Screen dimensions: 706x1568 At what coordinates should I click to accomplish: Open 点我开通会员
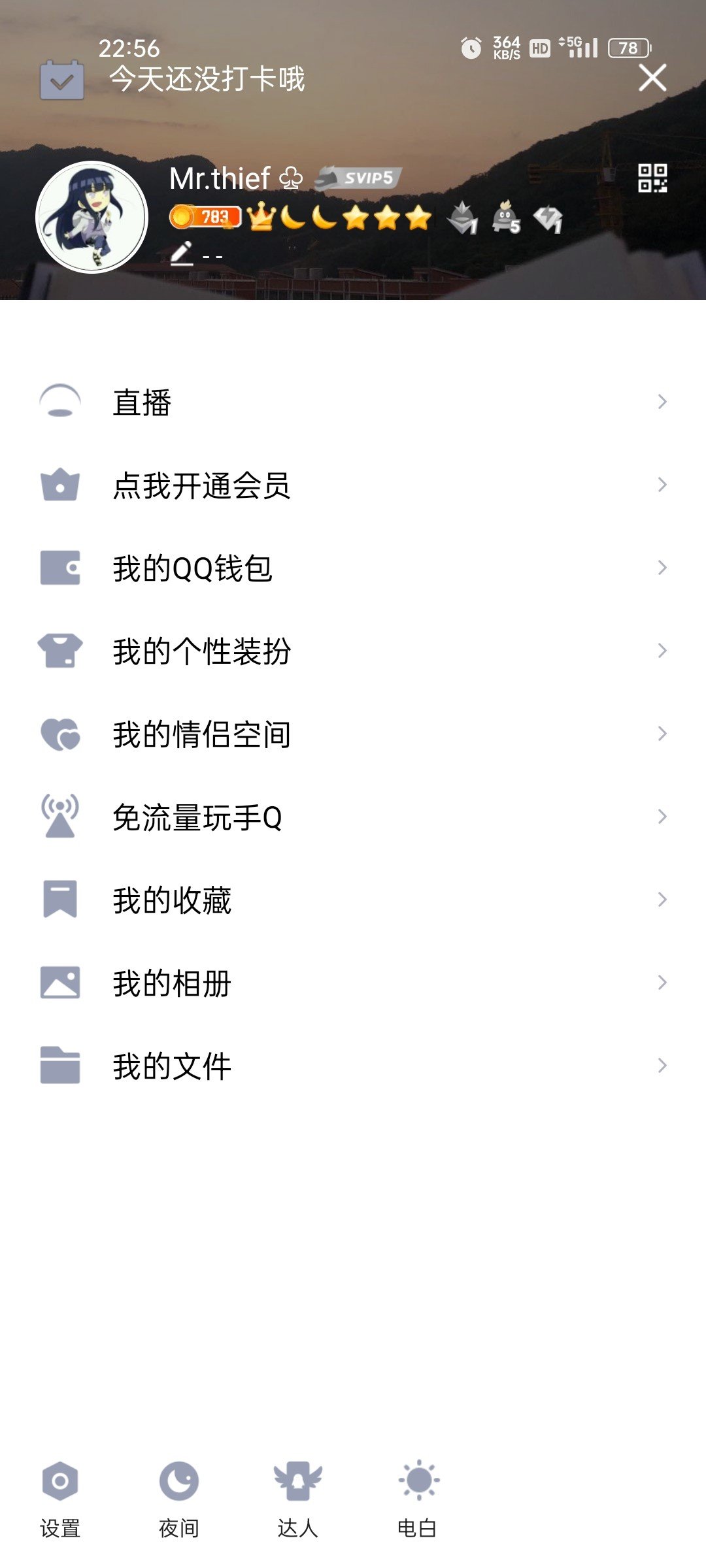click(353, 484)
